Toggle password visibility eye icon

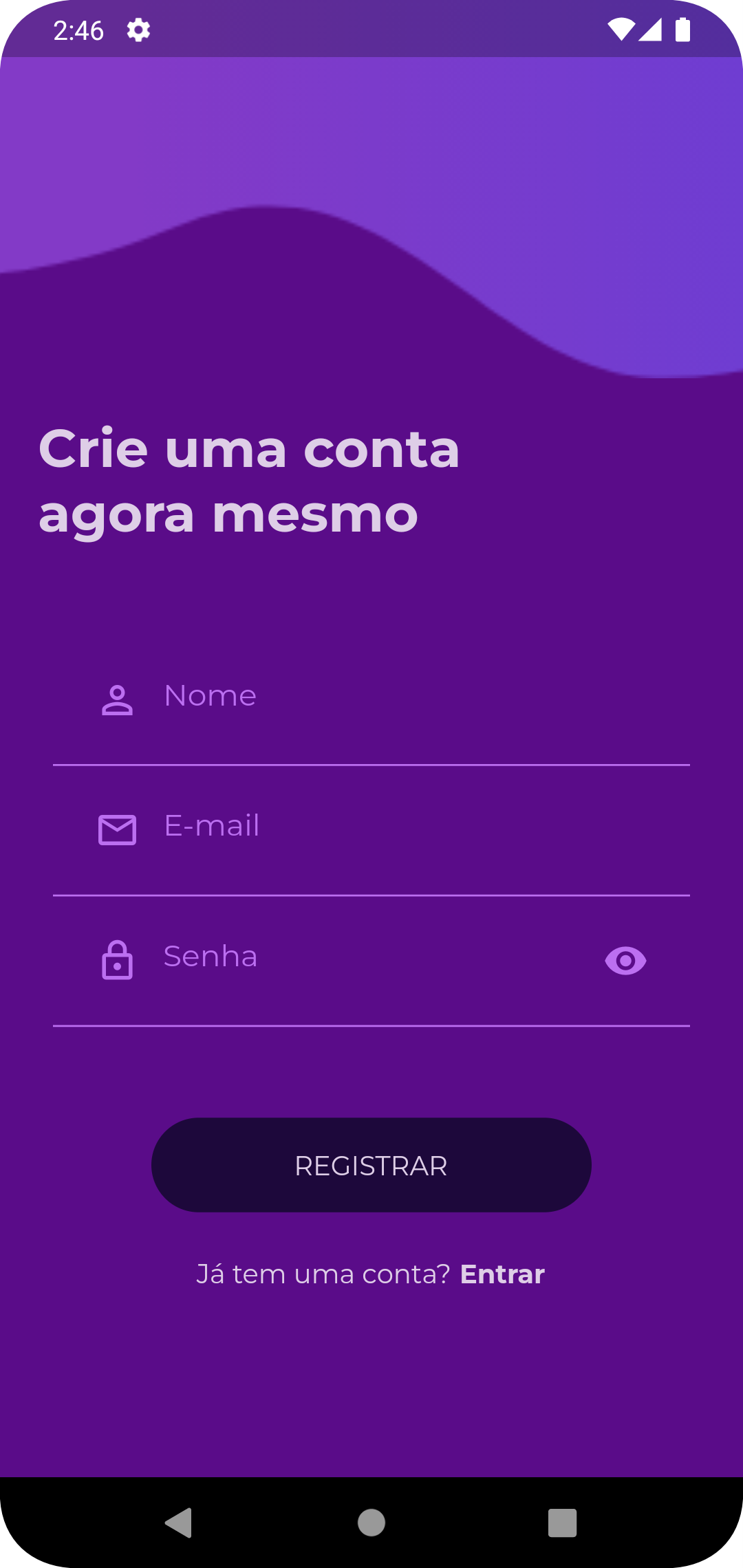(625, 960)
